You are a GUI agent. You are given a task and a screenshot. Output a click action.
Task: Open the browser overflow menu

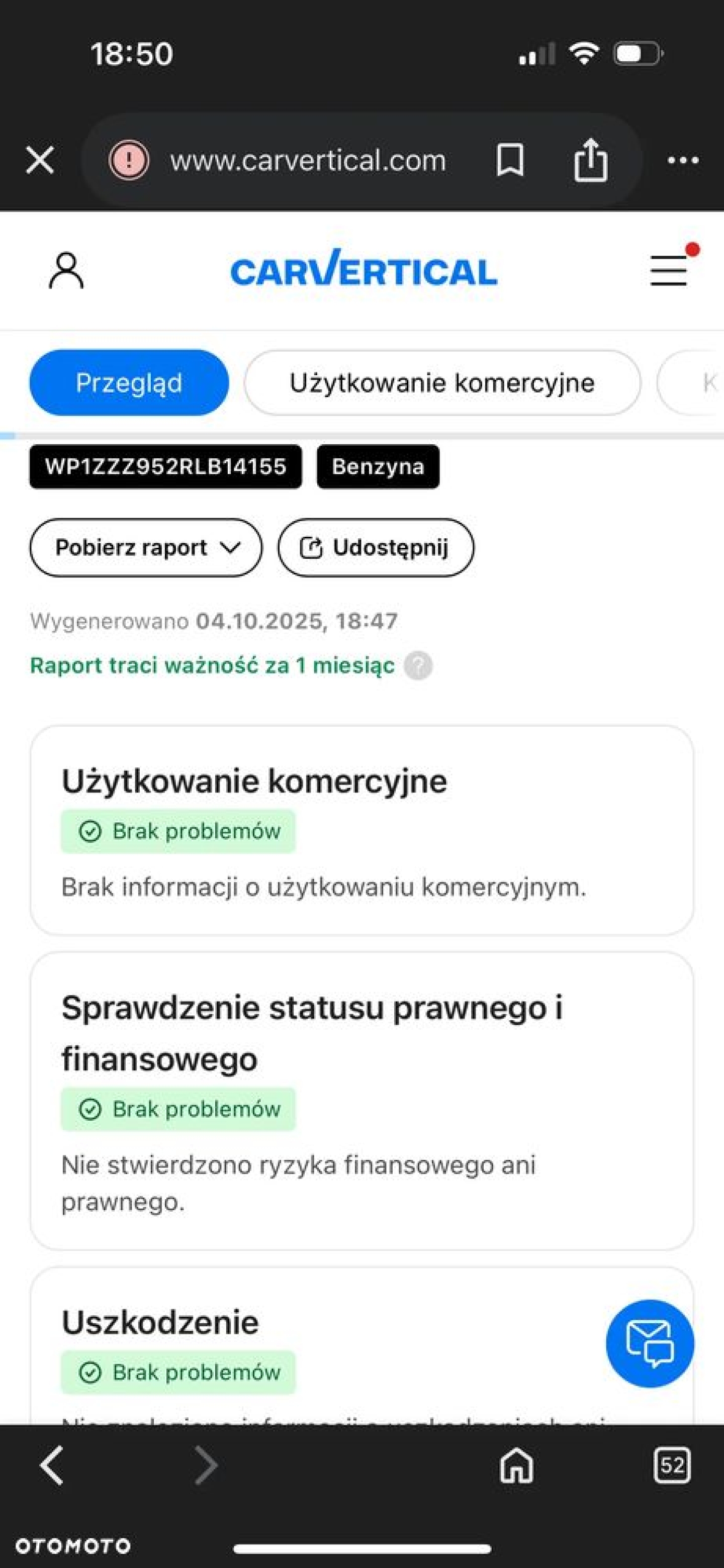coord(683,161)
